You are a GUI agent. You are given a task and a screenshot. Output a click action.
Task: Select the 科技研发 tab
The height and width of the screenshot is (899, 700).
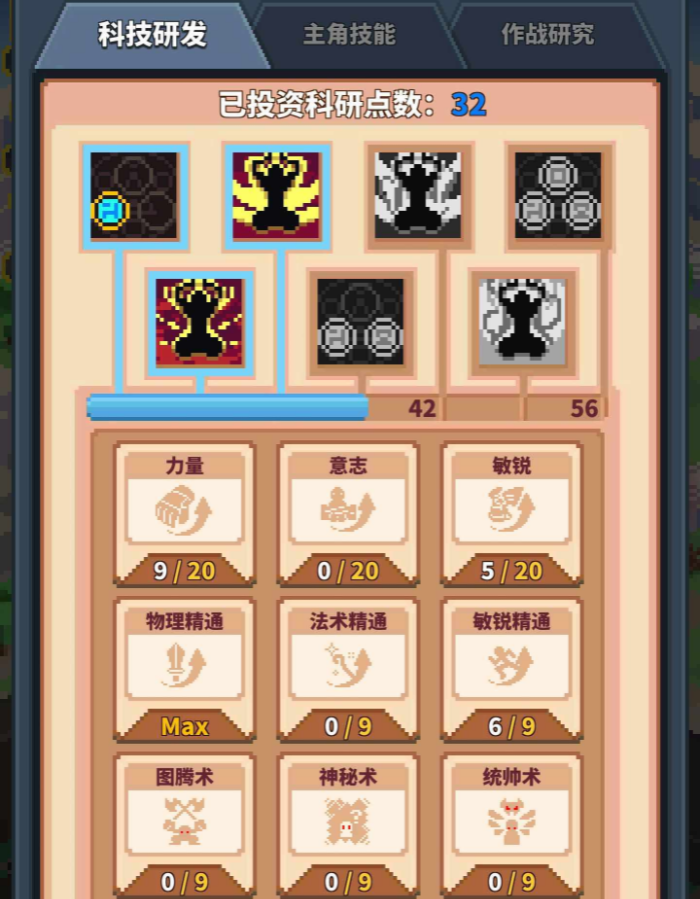coord(152,34)
